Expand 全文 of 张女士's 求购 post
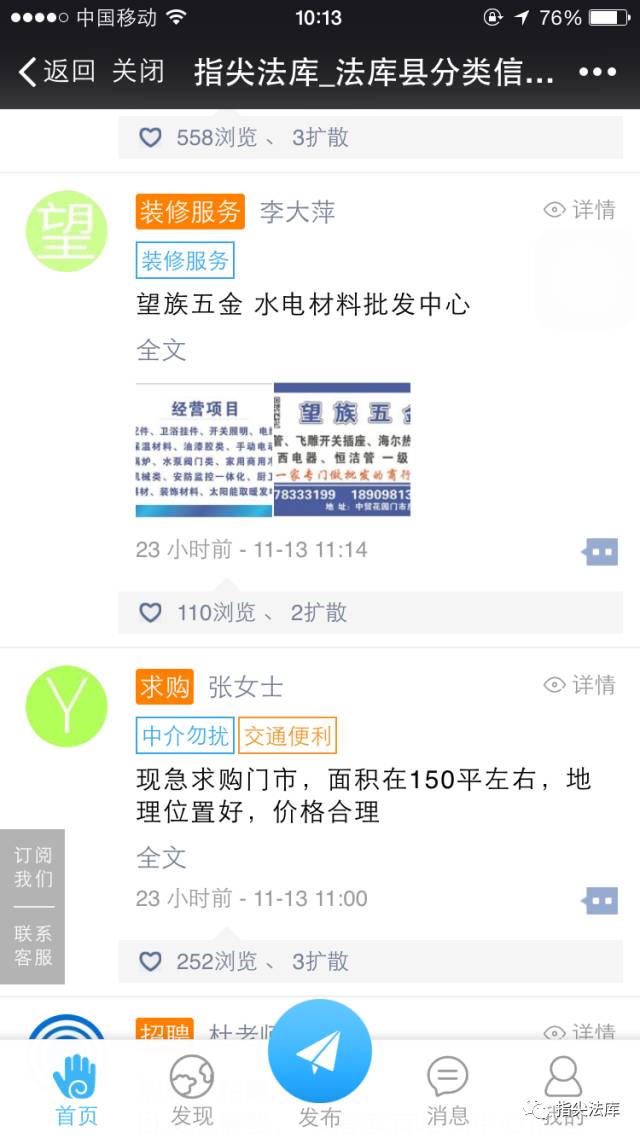640x1138 pixels. 161,857
